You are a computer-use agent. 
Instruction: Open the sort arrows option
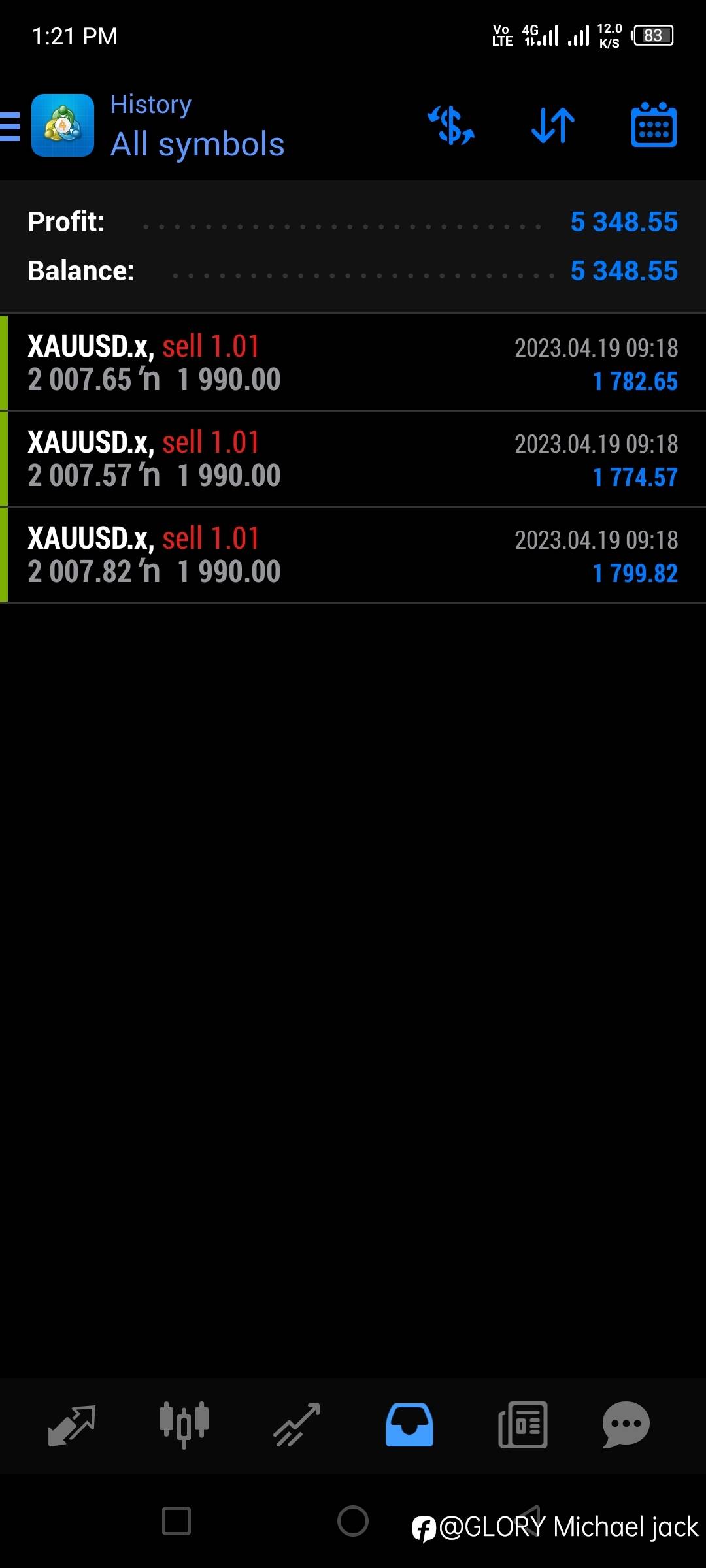click(553, 125)
